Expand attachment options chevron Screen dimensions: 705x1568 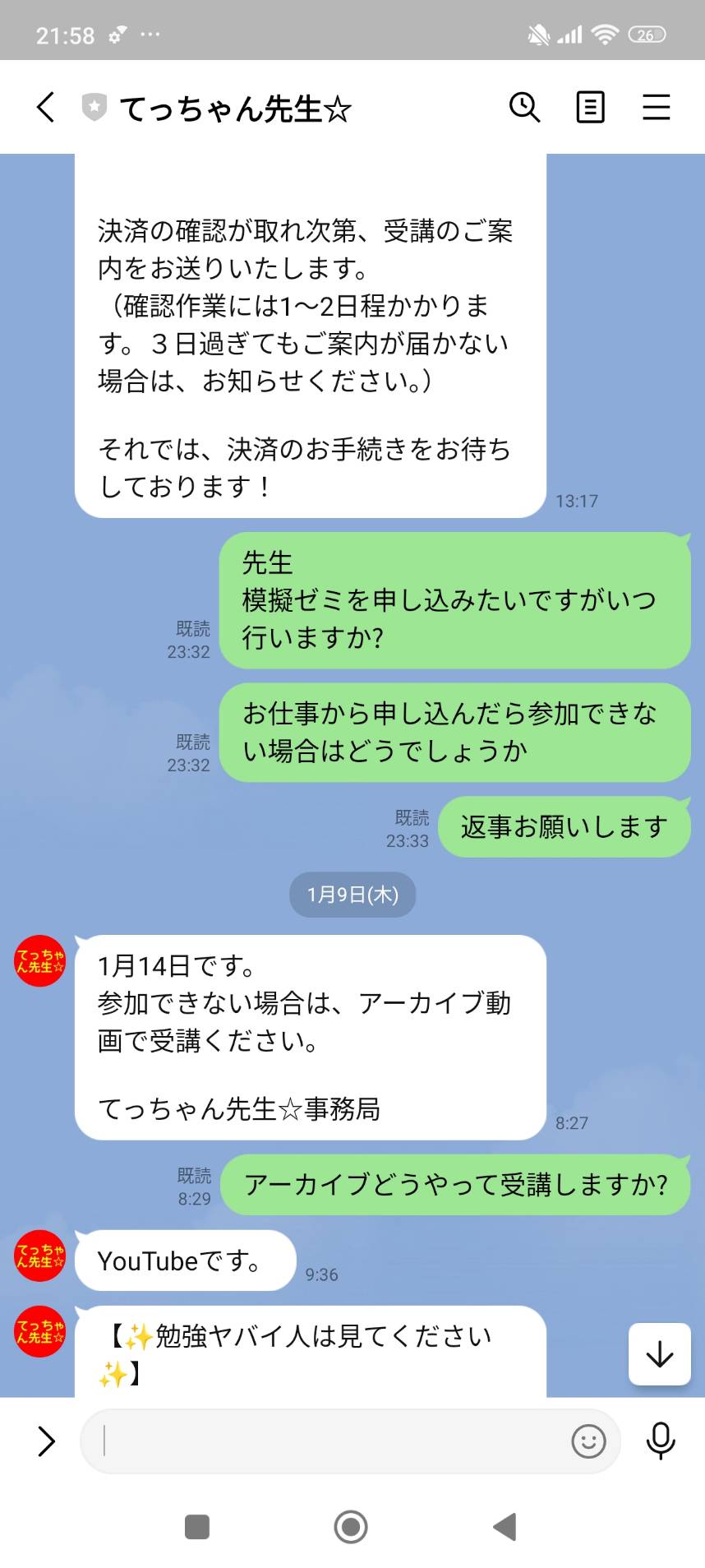46,1441
